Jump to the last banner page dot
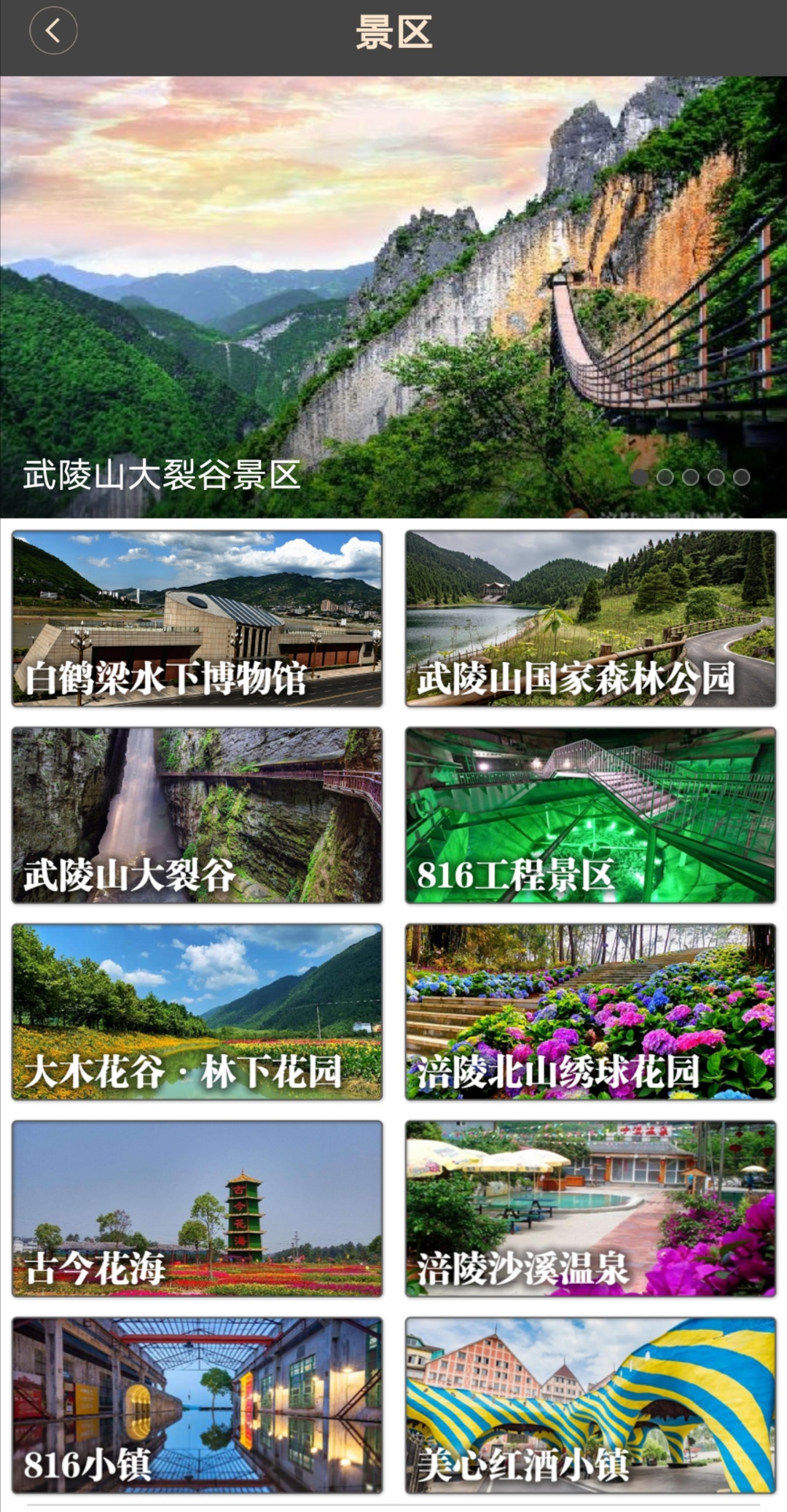 [742, 477]
